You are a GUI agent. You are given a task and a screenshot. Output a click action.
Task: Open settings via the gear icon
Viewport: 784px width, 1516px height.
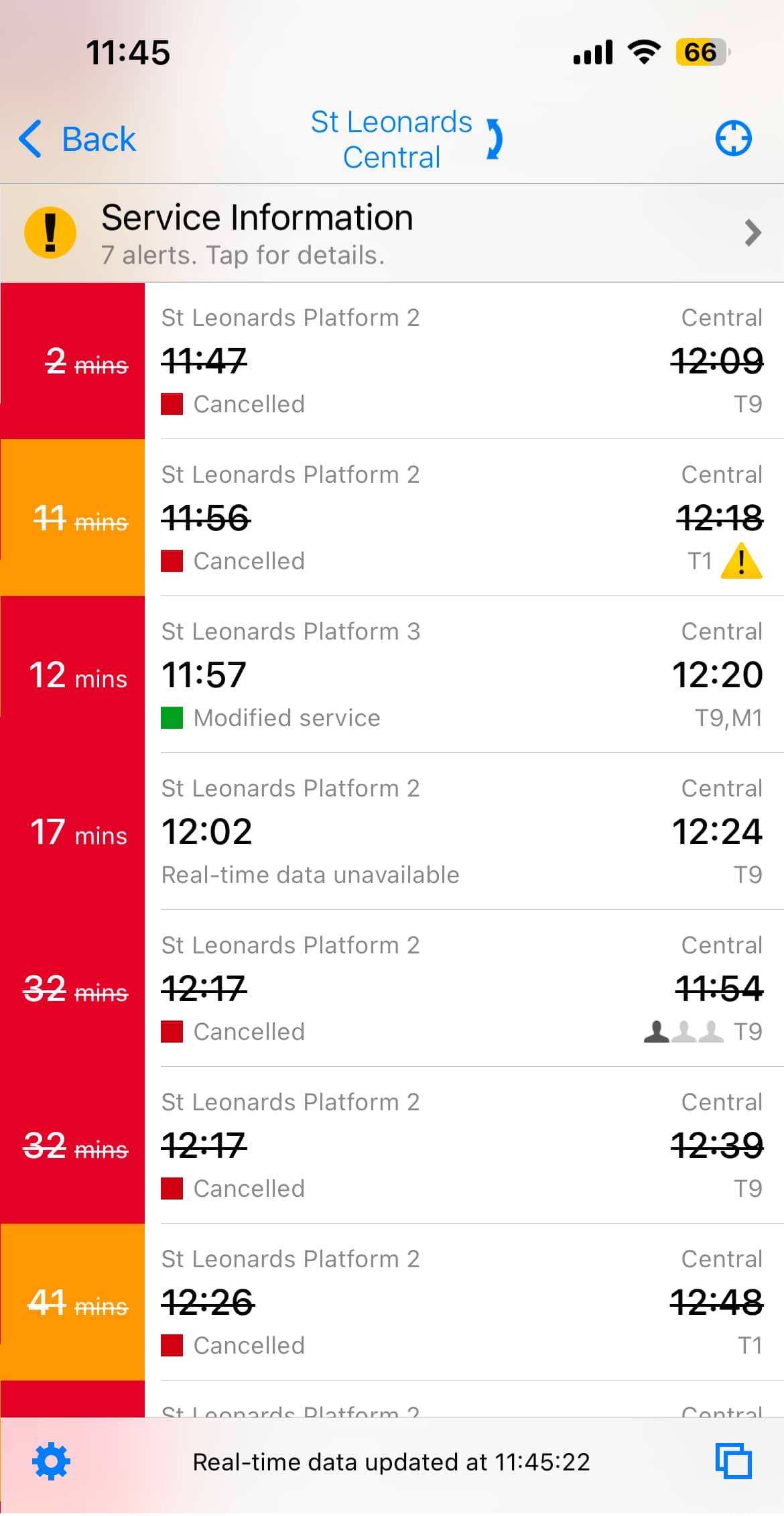(51, 1462)
